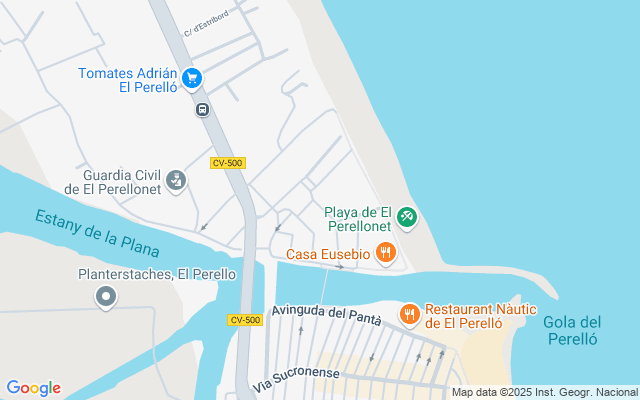640x400 pixels.
Task: Open the Playa de El Perellonet beach pin
Action: [407, 218]
